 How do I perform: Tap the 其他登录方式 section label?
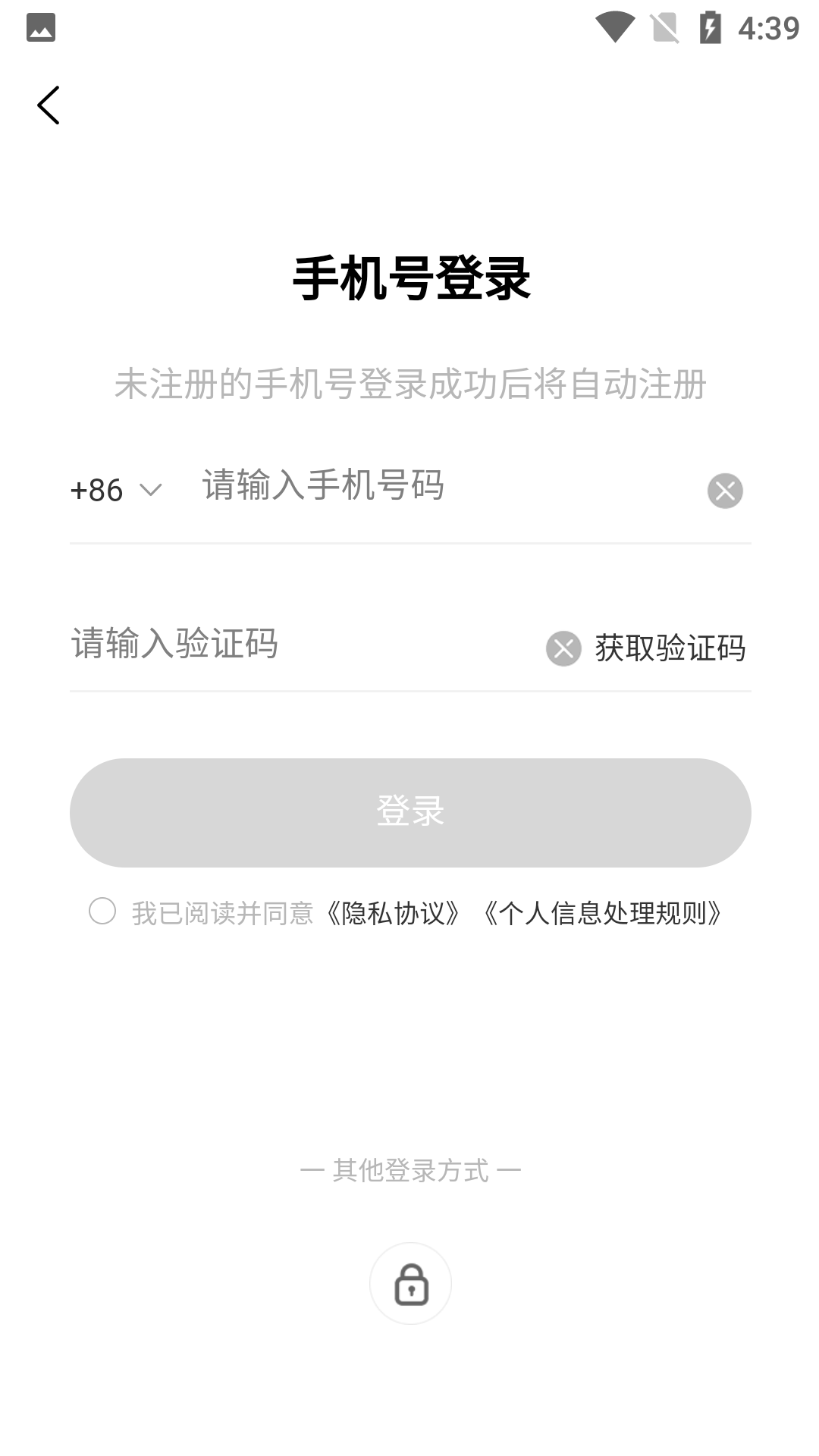[409, 1169]
